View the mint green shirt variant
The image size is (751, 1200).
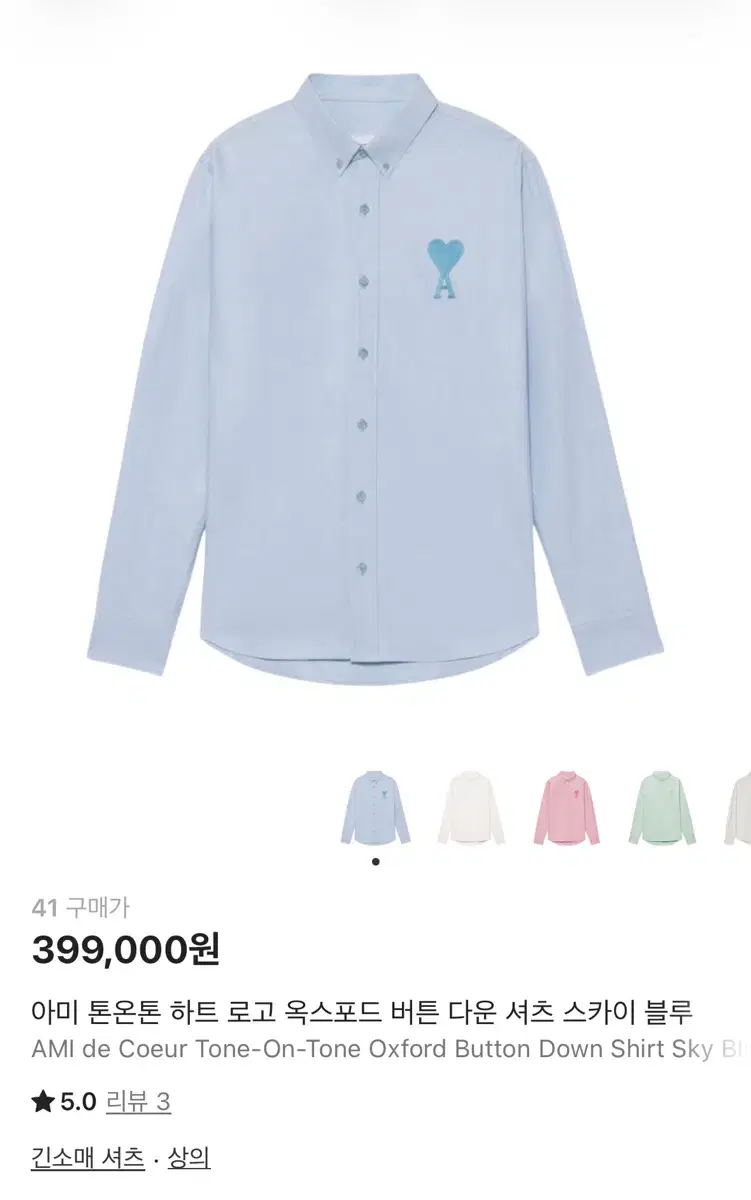coord(662,808)
